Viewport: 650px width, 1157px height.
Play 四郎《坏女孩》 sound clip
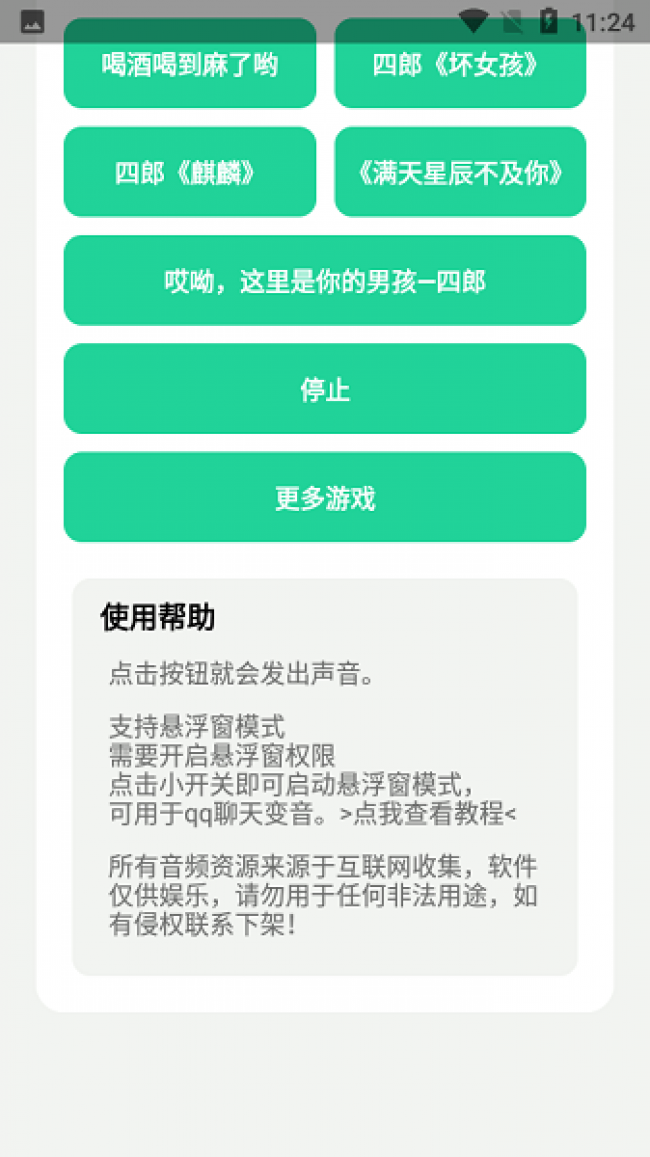(x=460, y=63)
